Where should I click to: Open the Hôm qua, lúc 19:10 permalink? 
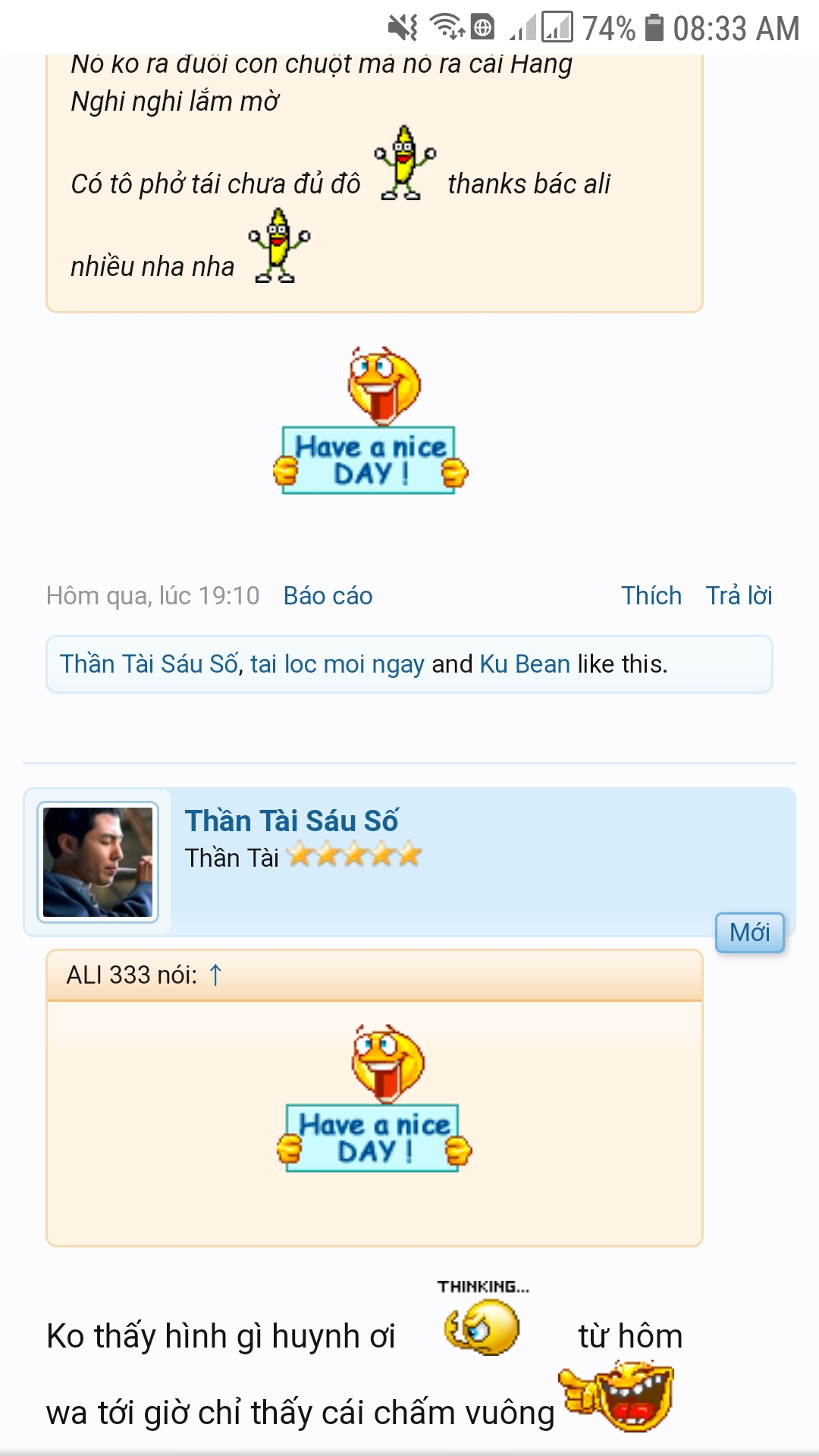coord(152,596)
